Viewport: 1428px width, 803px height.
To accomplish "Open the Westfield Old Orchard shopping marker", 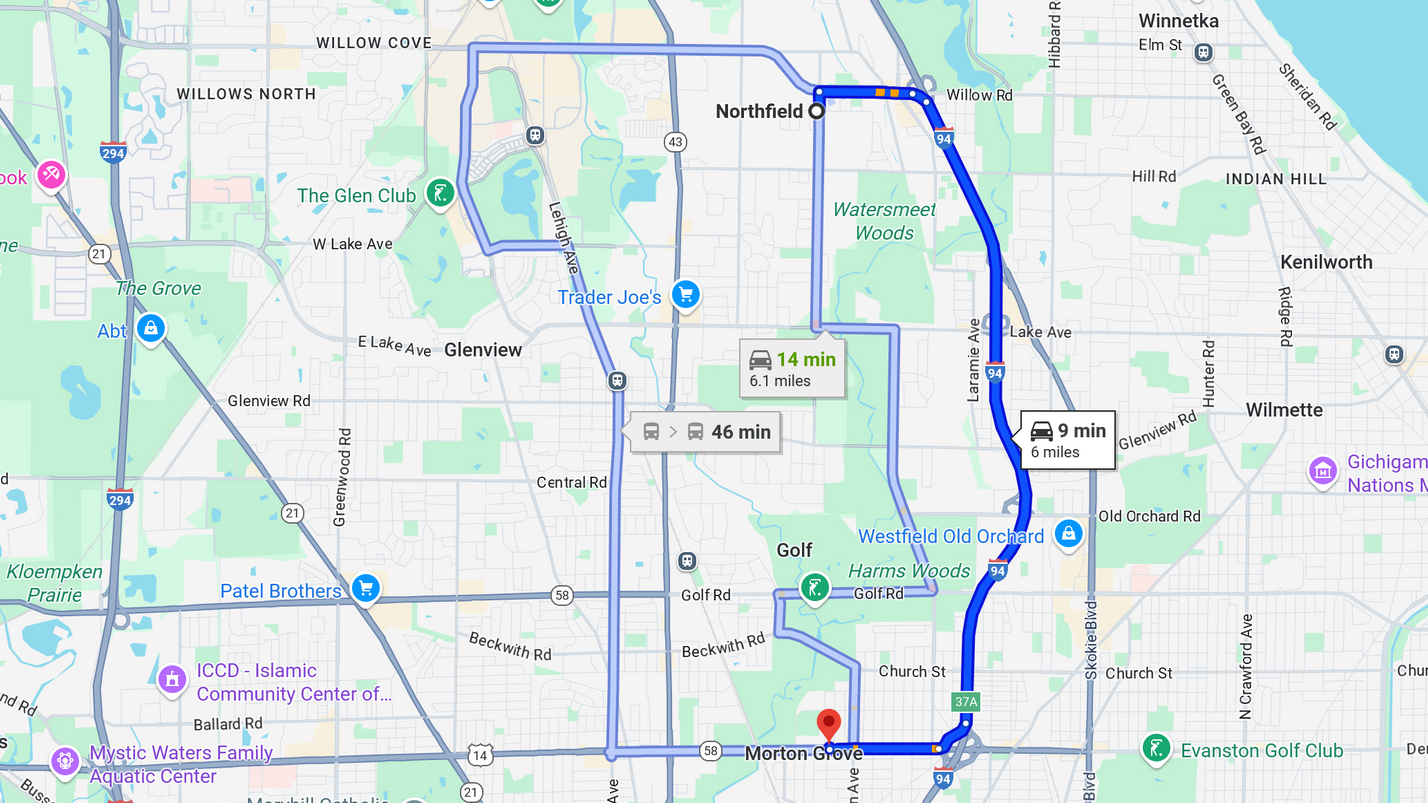I will 1068,534.
